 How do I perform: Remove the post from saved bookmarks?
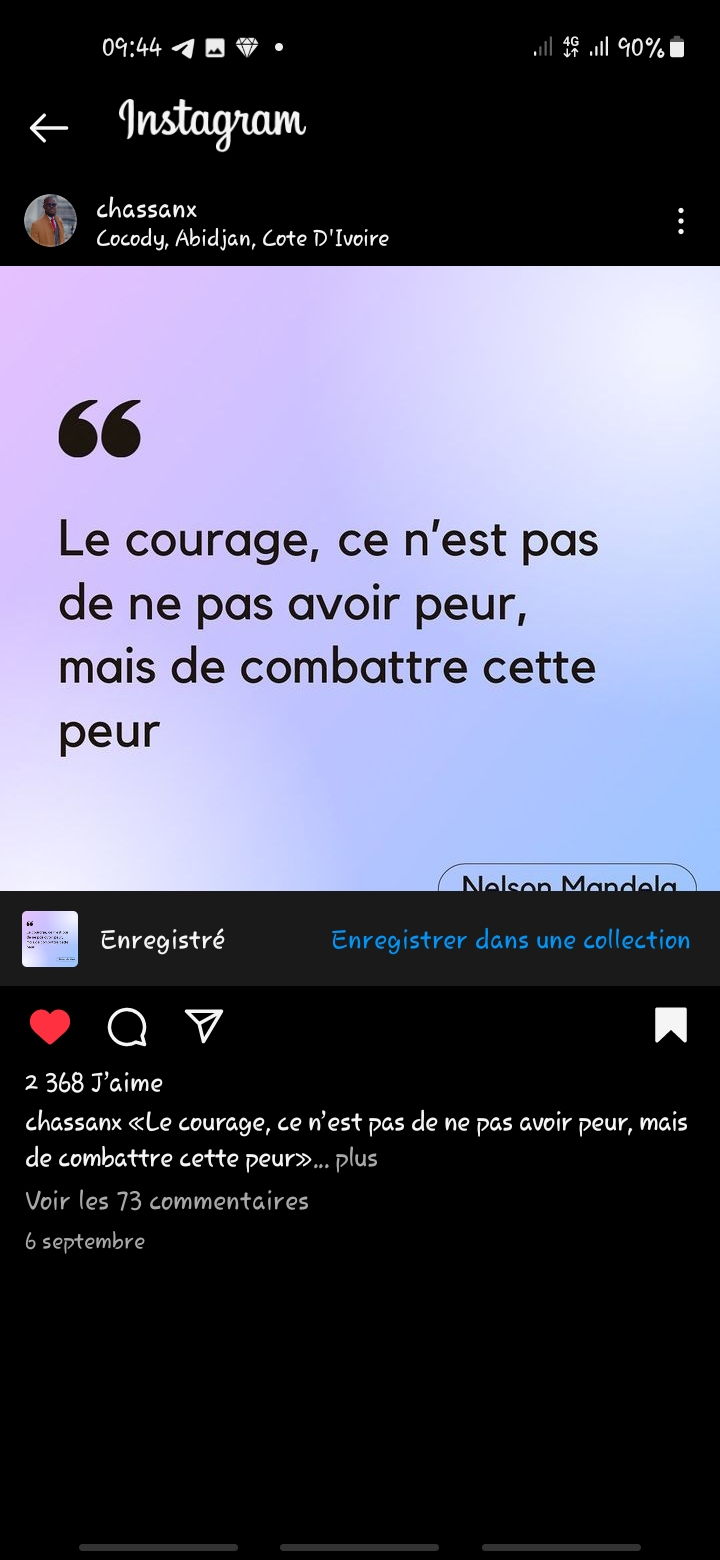click(x=670, y=1025)
